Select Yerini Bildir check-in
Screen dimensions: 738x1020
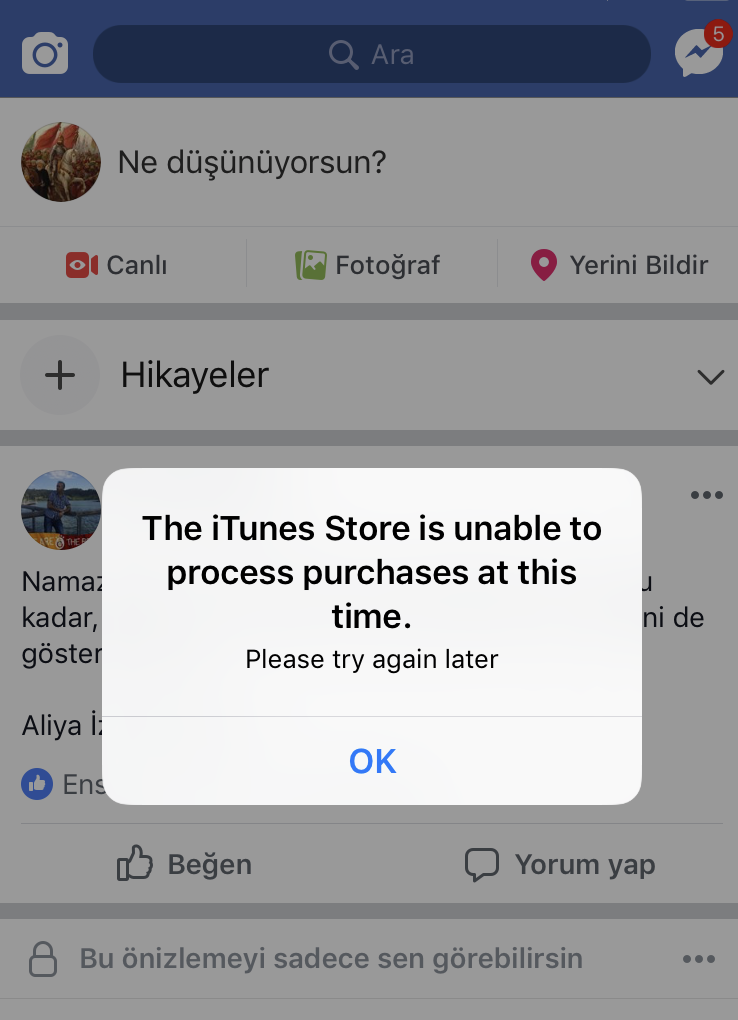coord(619,265)
